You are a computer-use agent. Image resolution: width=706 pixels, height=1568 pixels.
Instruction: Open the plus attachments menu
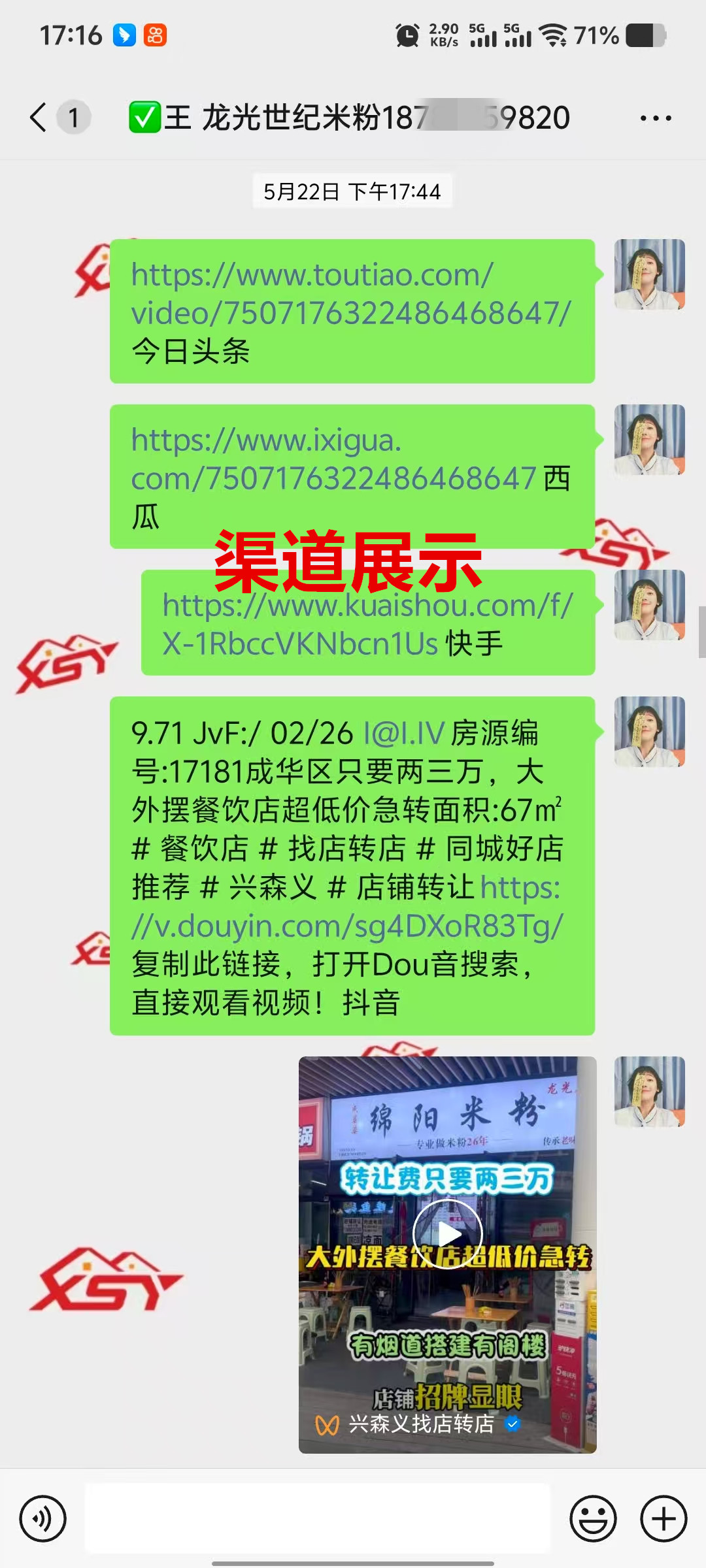click(664, 1518)
